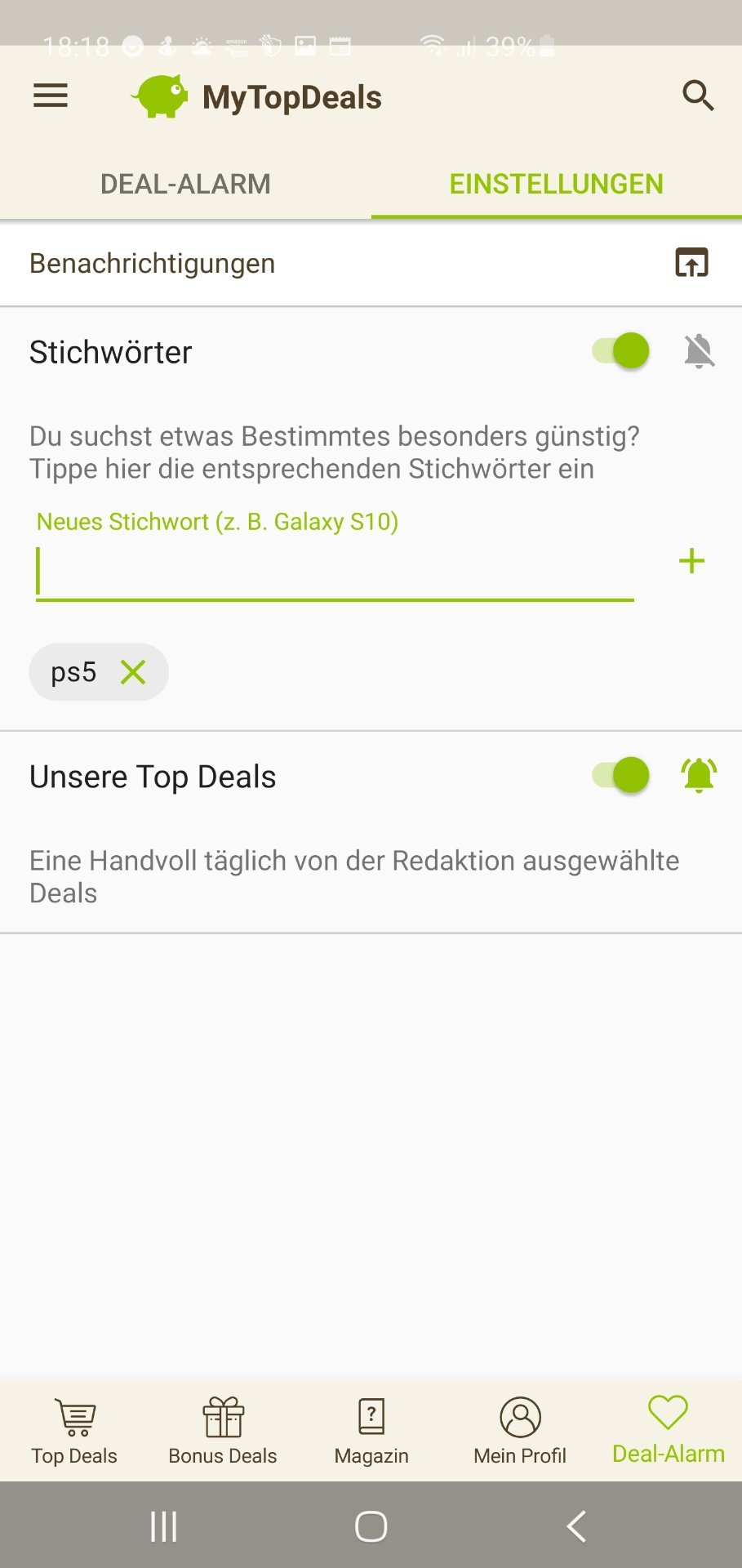Switch to the DEAL-ALARM tab

click(185, 184)
